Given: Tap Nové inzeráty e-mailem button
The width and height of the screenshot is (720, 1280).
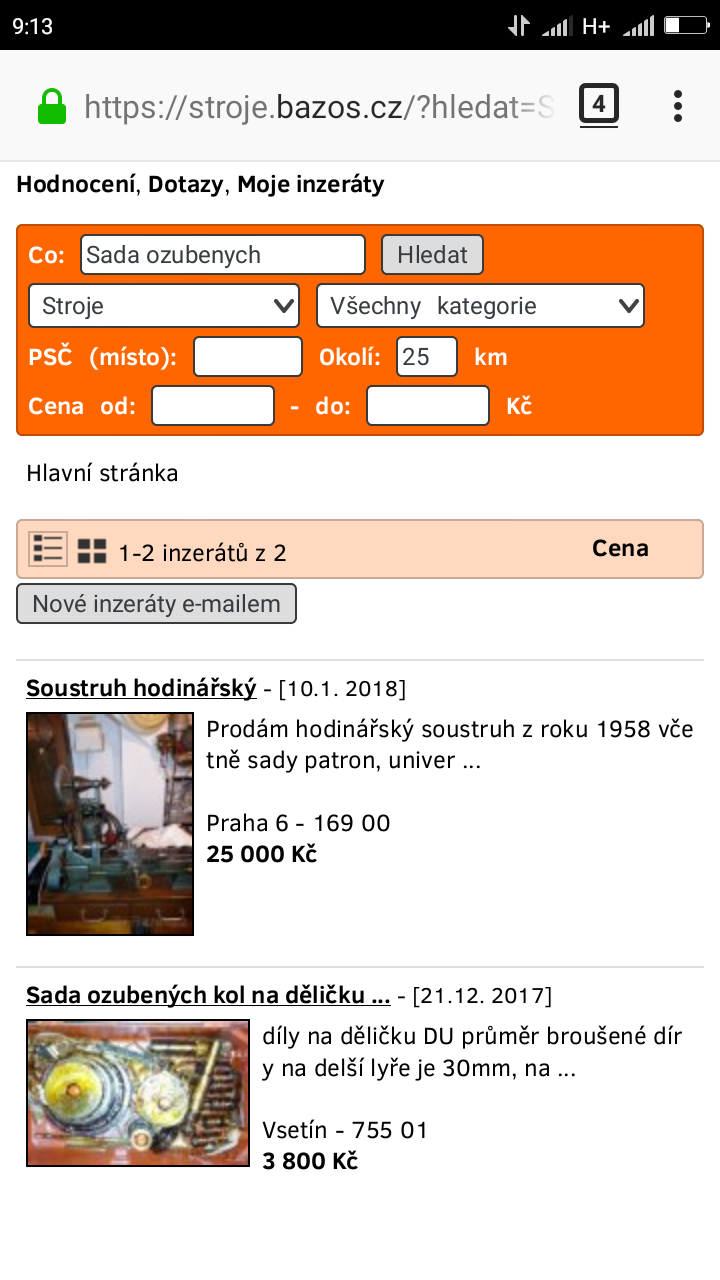Looking at the screenshot, I should (156, 604).
